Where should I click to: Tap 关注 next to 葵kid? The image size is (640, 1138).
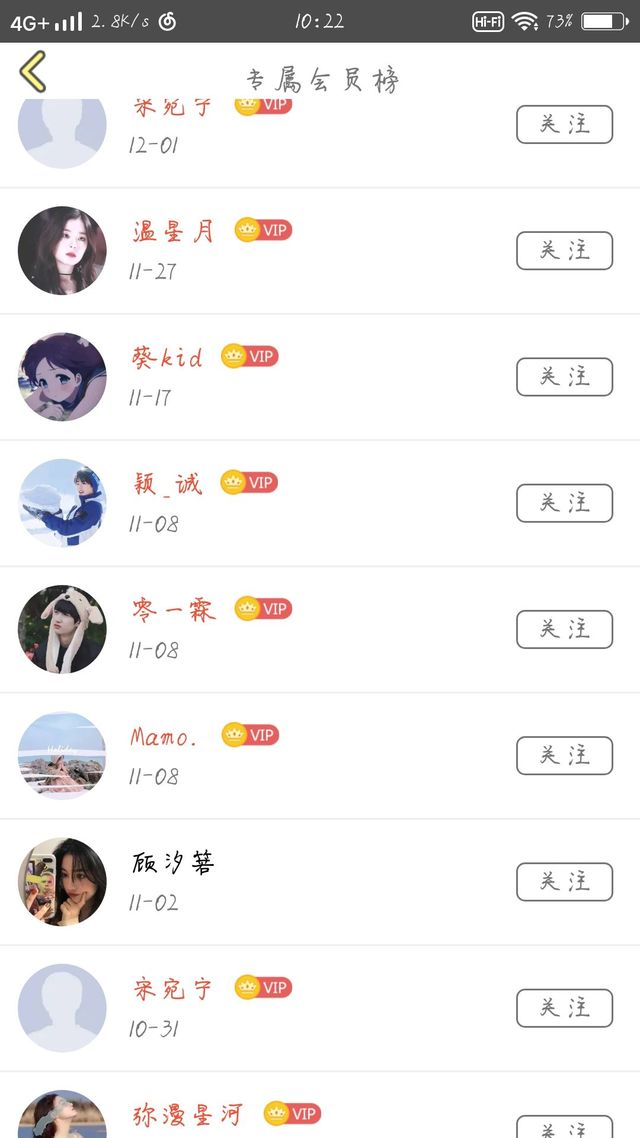coord(564,376)
